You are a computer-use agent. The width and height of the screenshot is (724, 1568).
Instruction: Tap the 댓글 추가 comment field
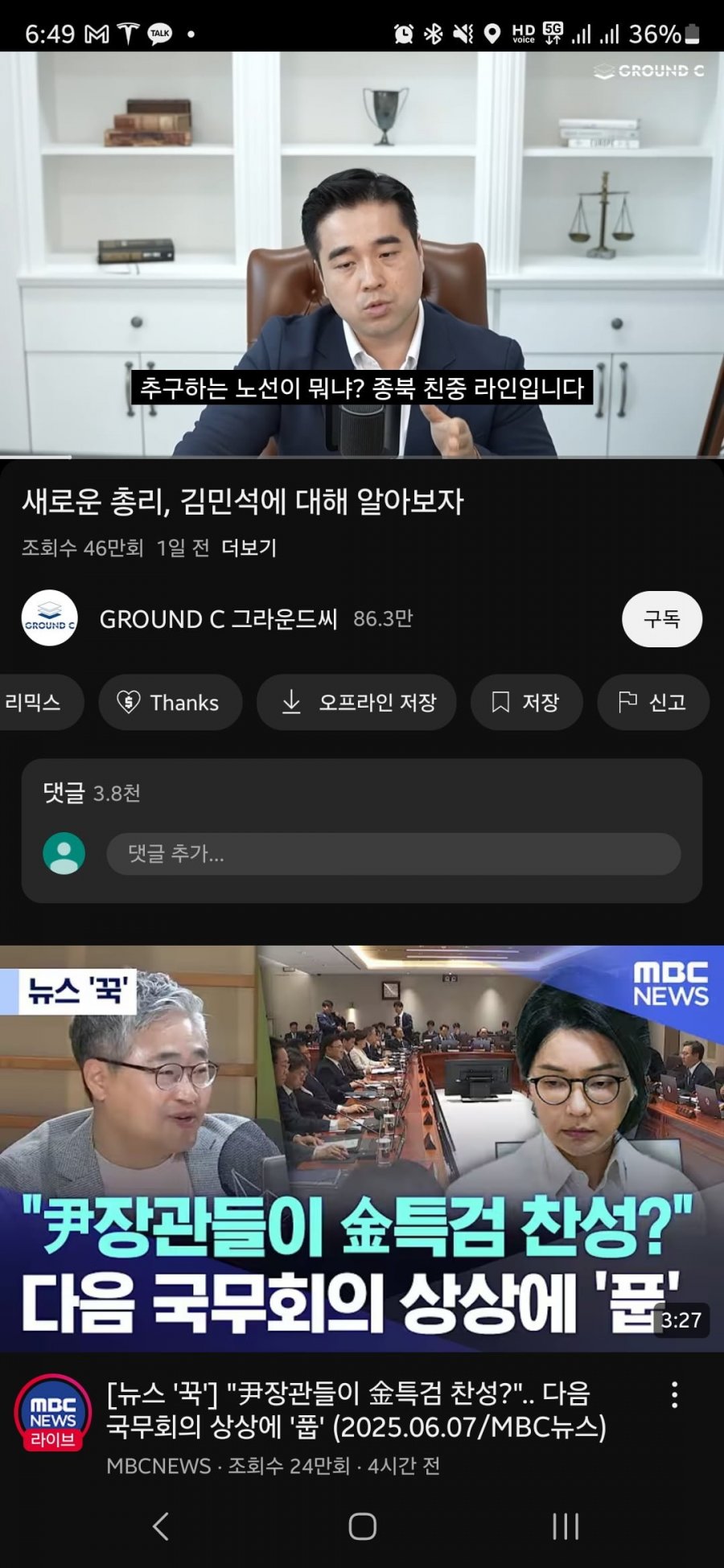click(x=393, y=853)
